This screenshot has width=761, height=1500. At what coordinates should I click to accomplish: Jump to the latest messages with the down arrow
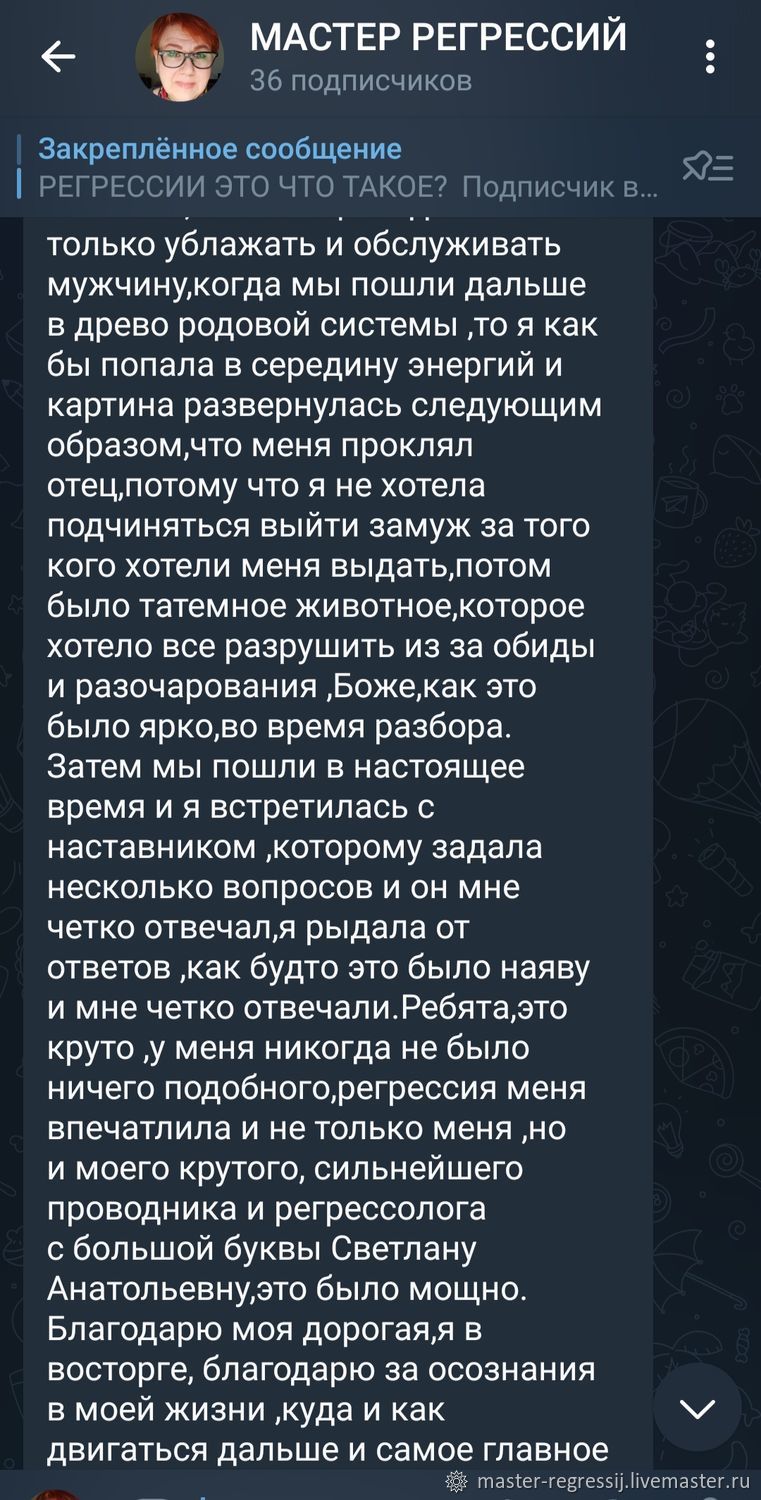(697, 1409)
